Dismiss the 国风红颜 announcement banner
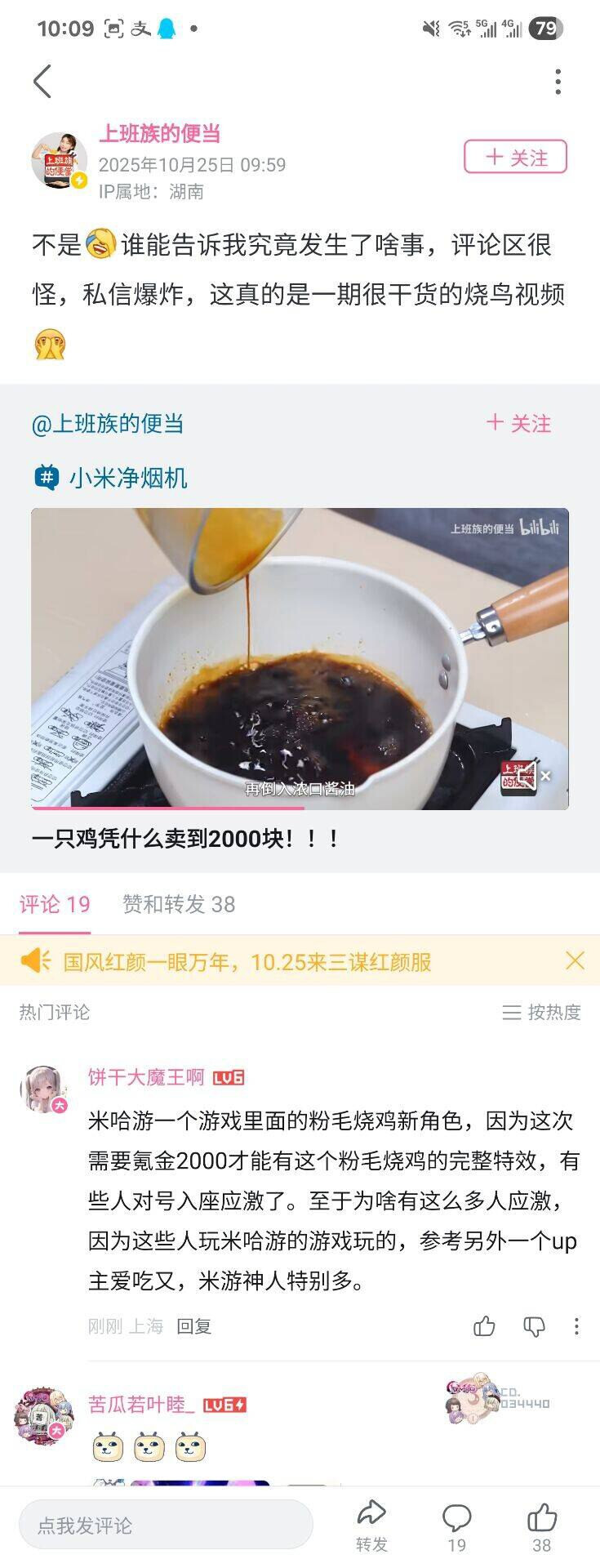 575,960
